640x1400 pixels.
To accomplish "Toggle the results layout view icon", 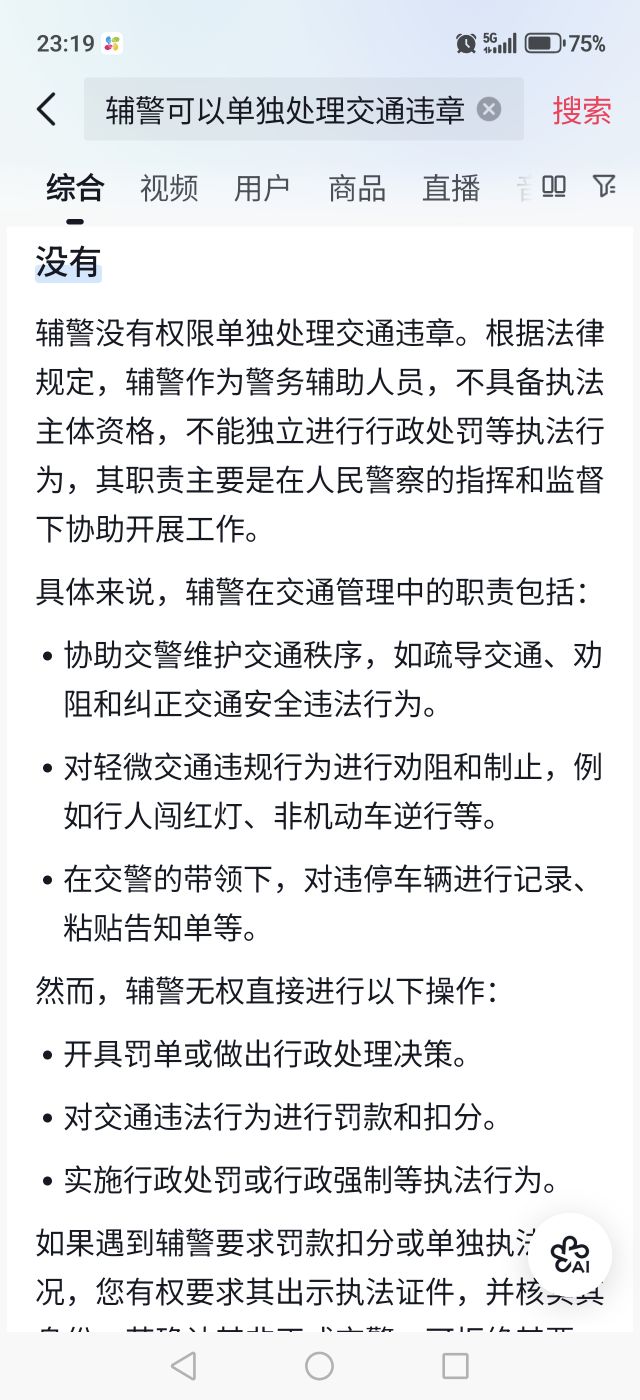I will point(554,186).
